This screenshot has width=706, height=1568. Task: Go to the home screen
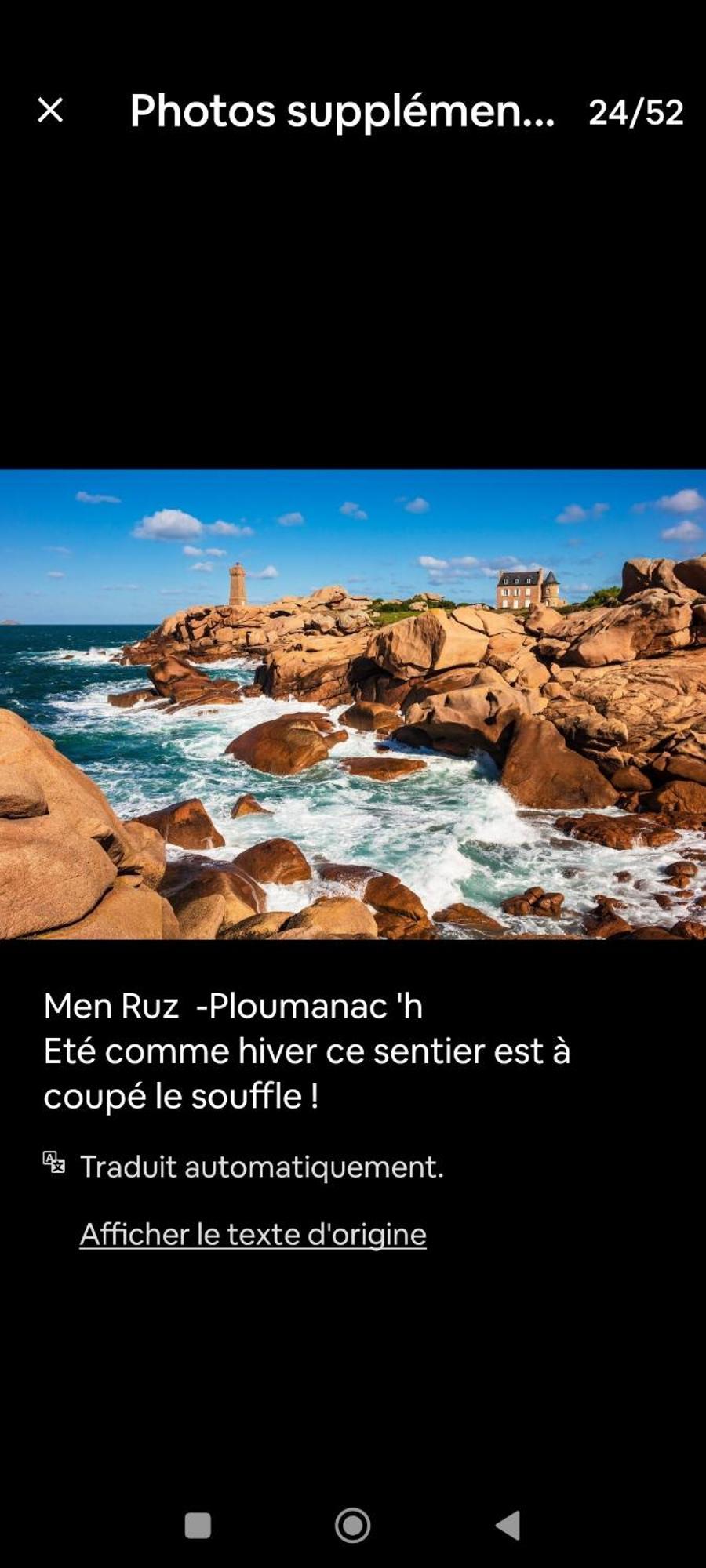[353, 1526]
